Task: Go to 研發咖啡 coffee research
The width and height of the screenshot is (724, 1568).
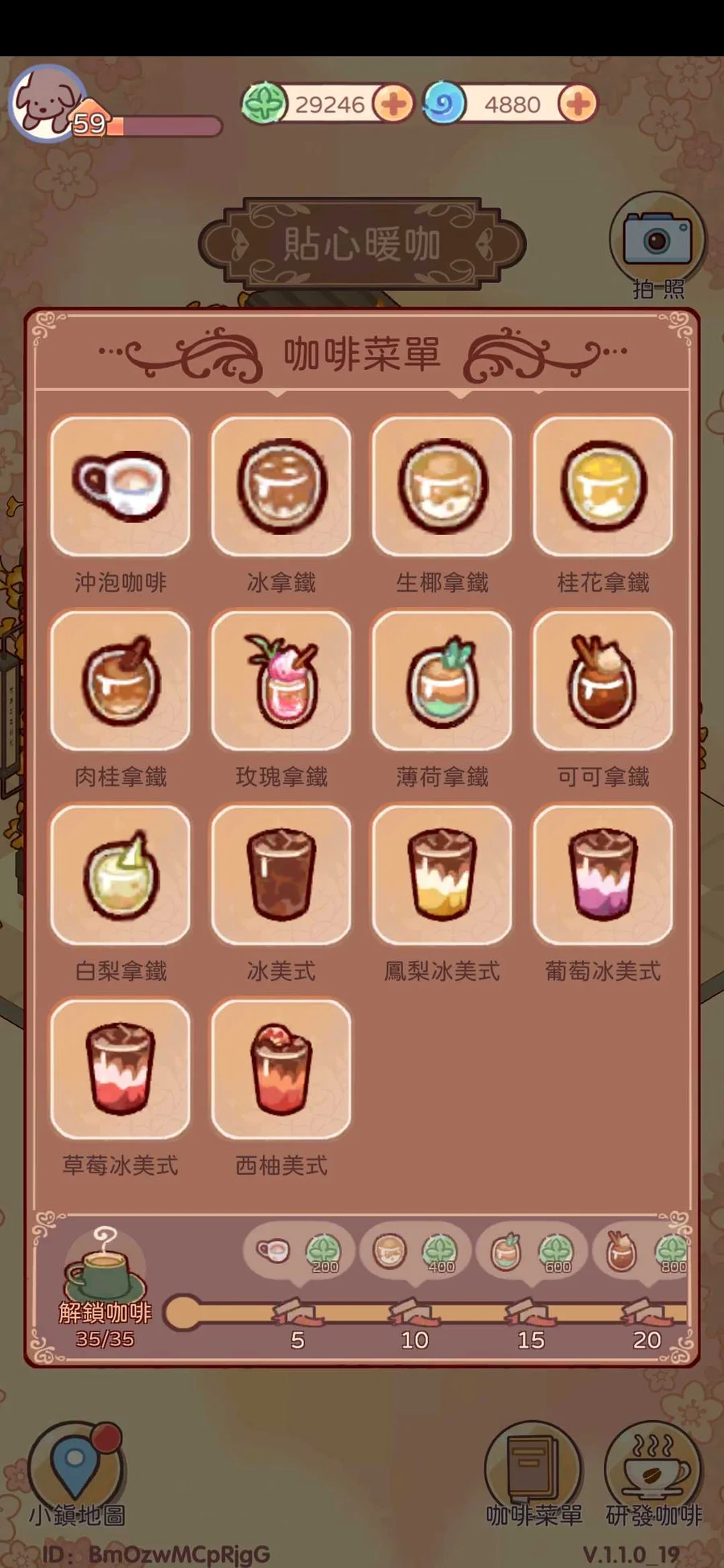Action: [x=653, y=1472]
